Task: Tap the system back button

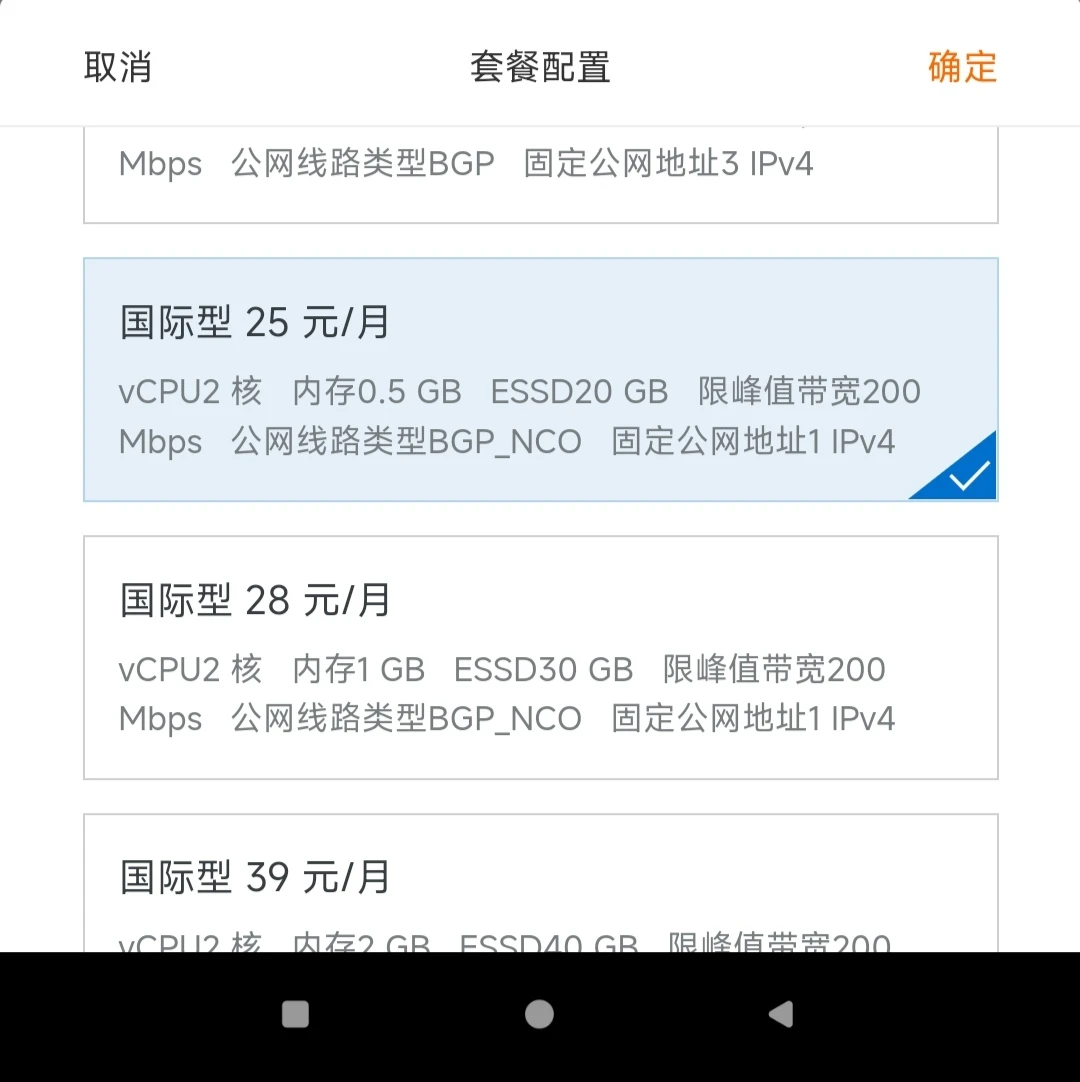Action: (781, 1014)
